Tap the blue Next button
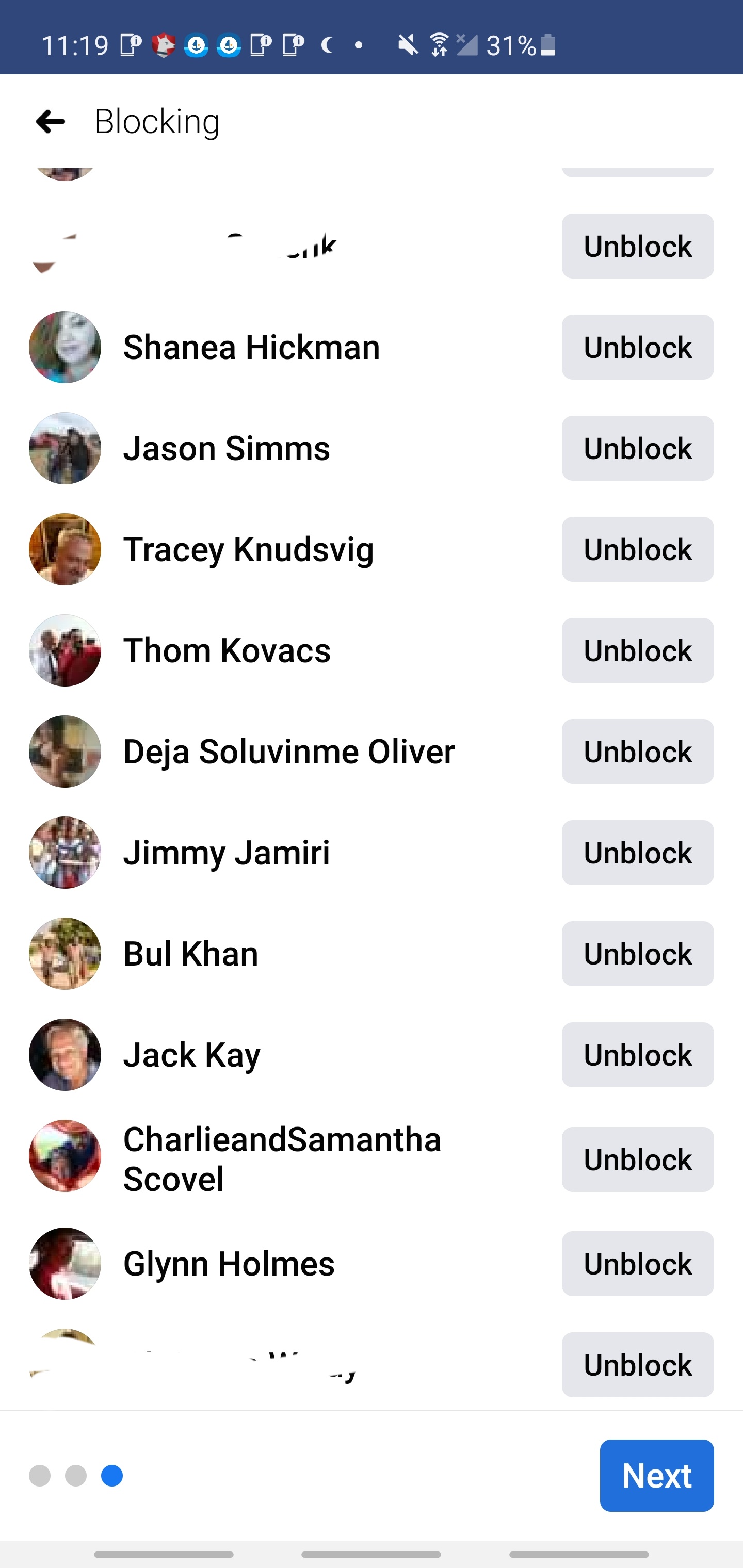Screen dimensions: 743x1568 tap(656, 1476)
